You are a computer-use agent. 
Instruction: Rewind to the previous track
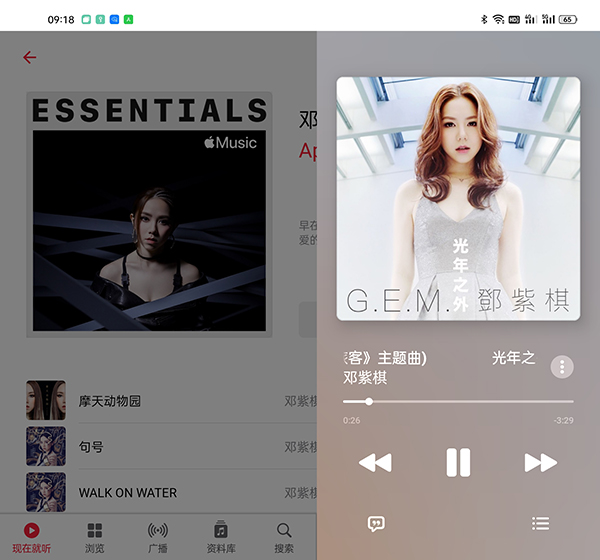375,462
